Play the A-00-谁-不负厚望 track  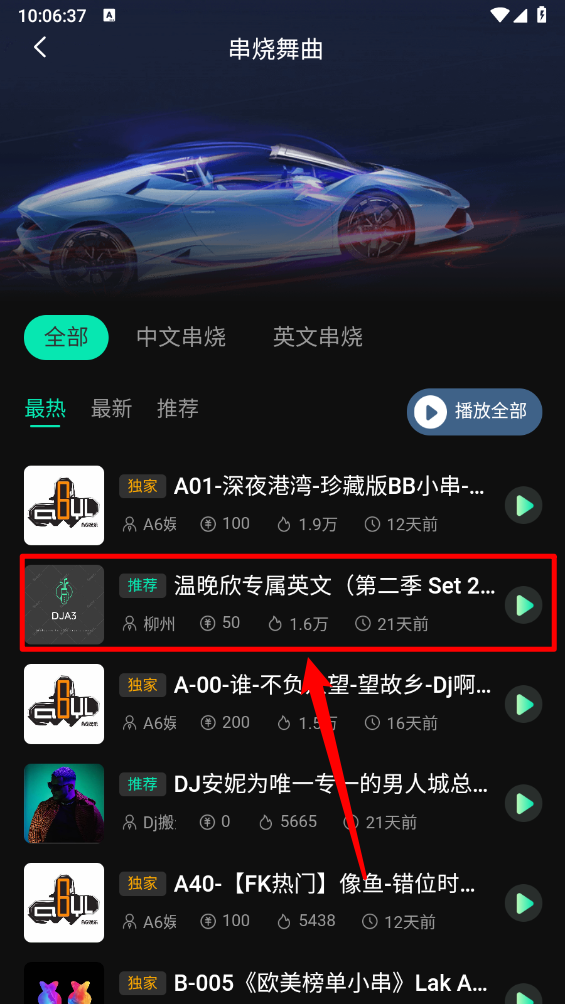tap(523, 704)
